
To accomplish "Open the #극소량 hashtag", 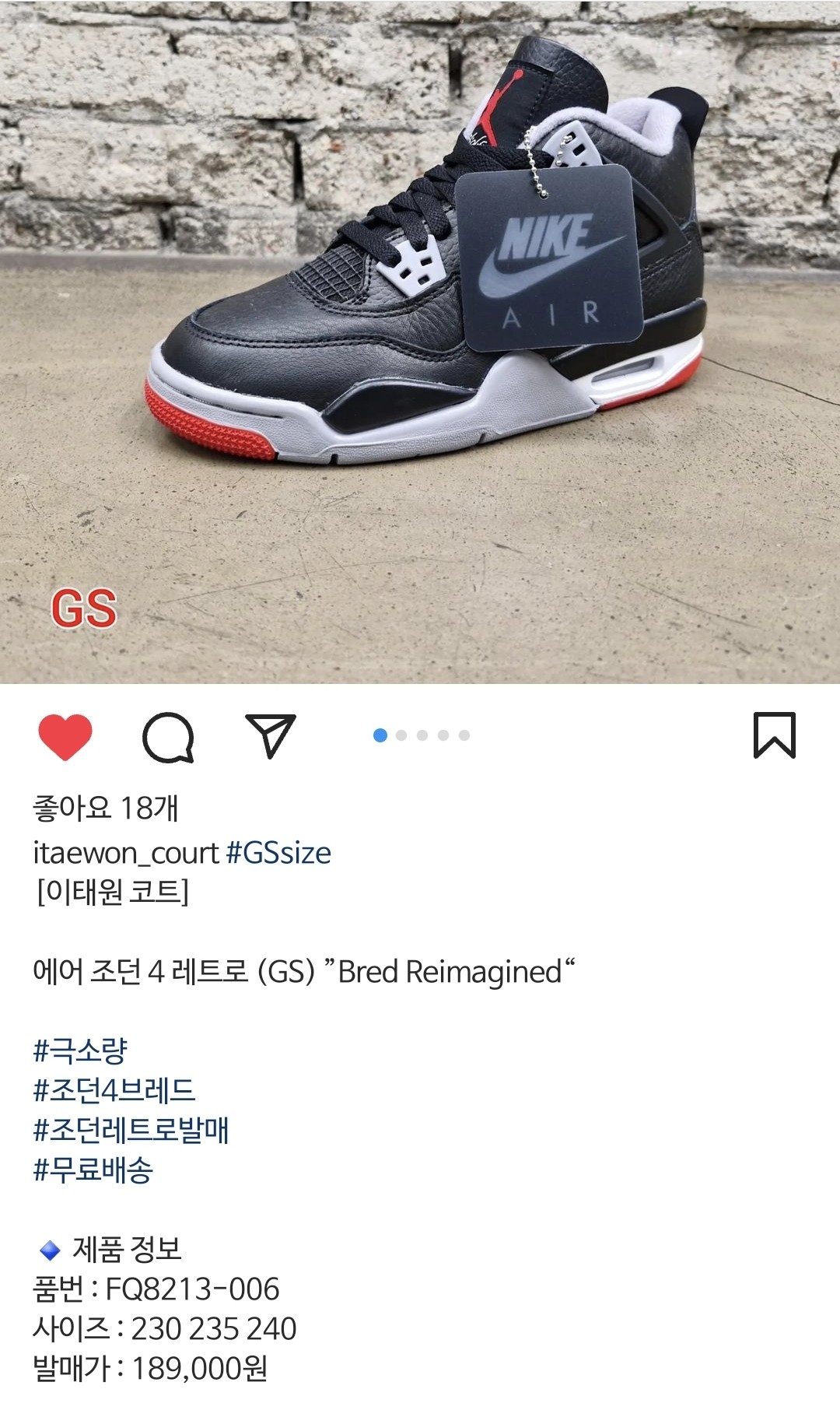I will click(x=80, y=1050).
